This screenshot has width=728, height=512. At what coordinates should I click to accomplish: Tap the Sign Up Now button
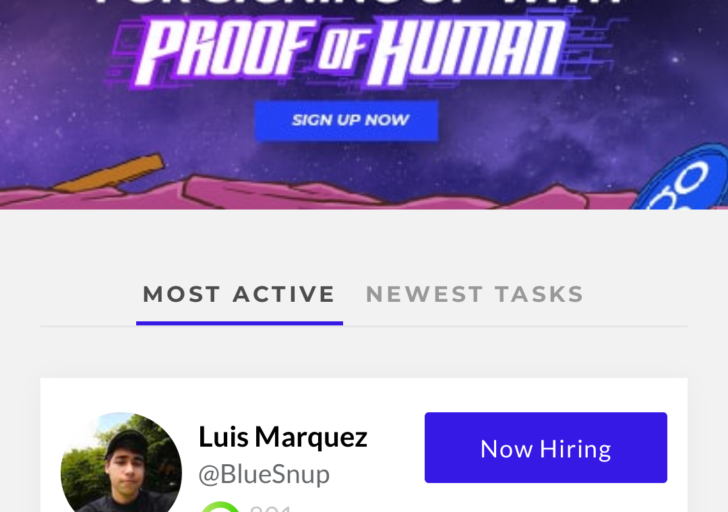[x=346, y=120]
